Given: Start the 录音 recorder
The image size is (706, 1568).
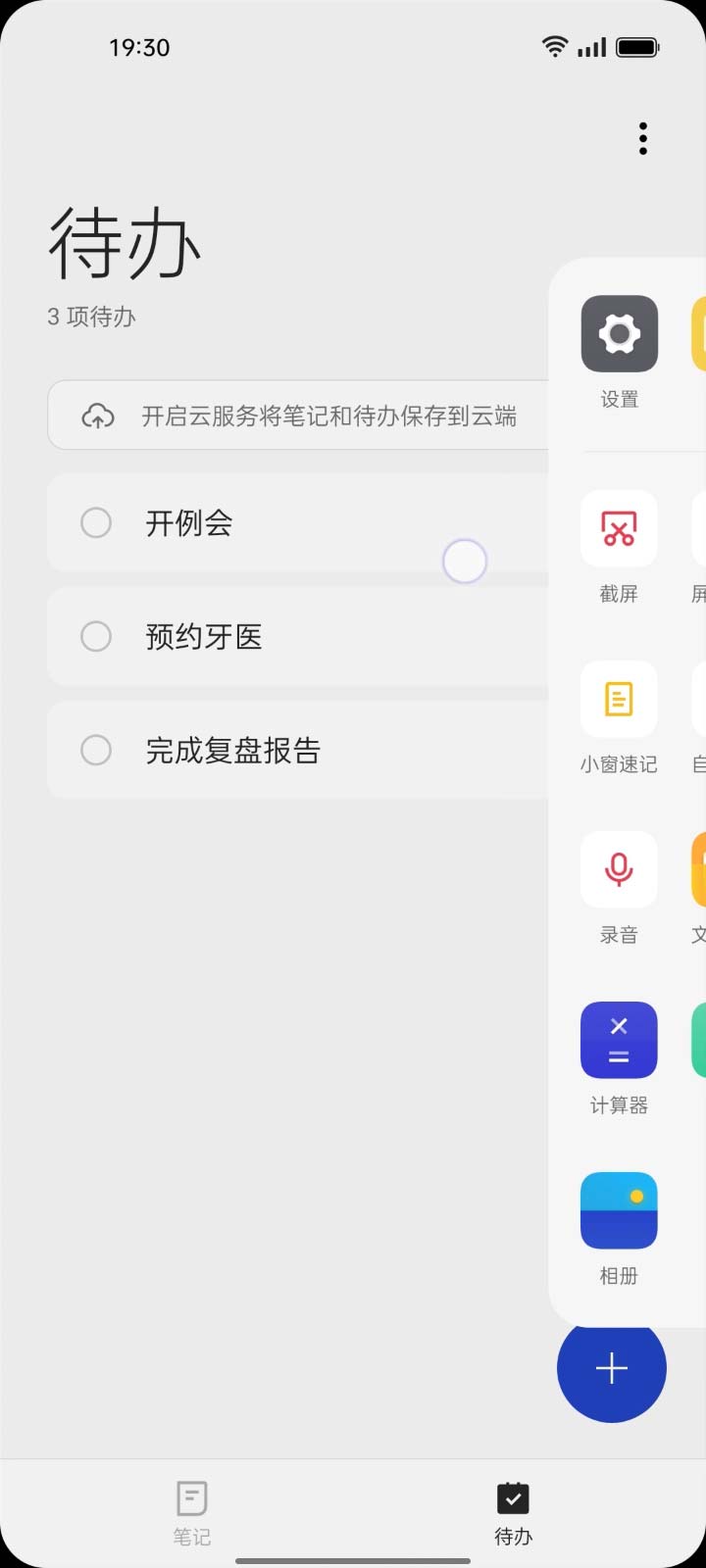Looking at the screenshot, I should pos(619,870).
